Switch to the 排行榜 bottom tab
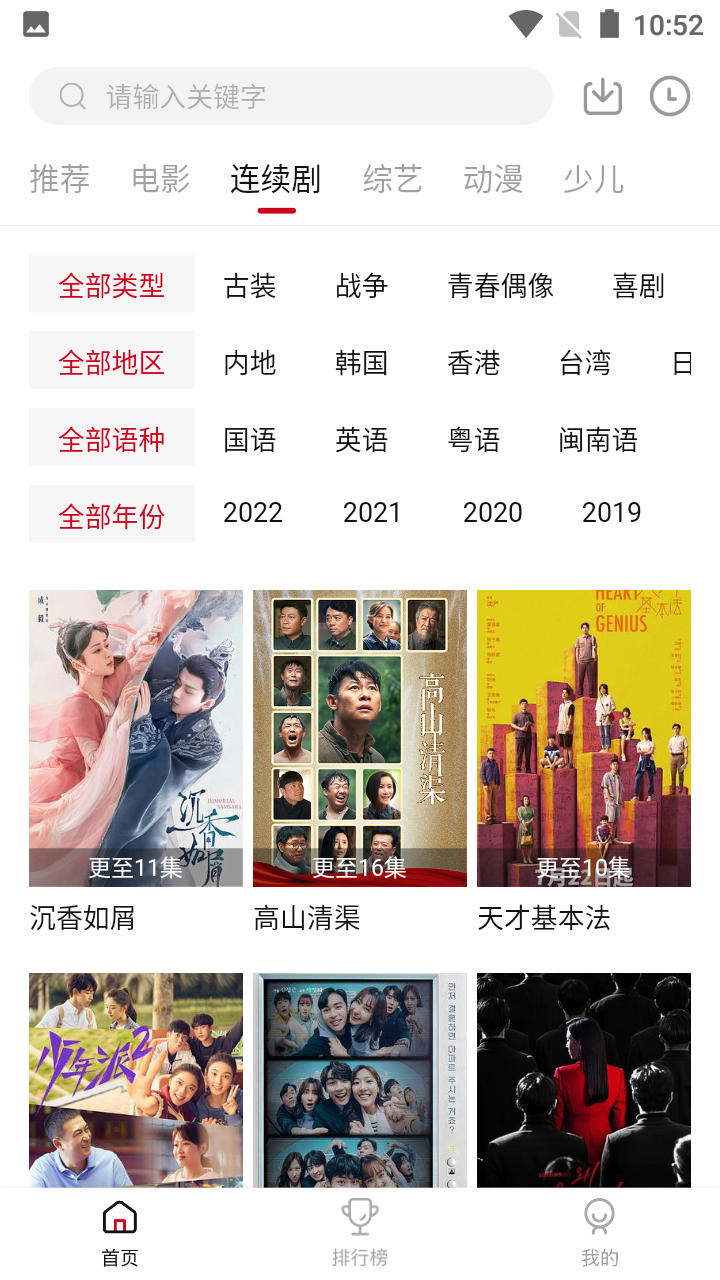The height and width of the screenshot is (1280, 720). (x=360, y=1234)
